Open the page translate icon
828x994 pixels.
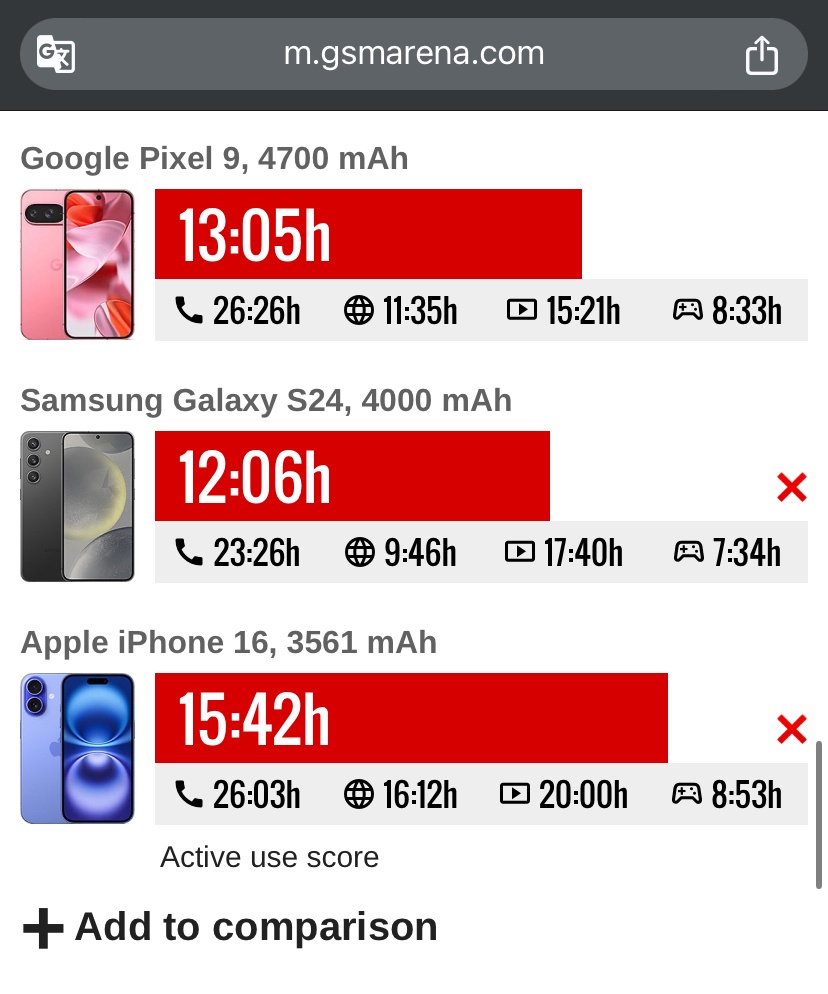coord(55,54)
